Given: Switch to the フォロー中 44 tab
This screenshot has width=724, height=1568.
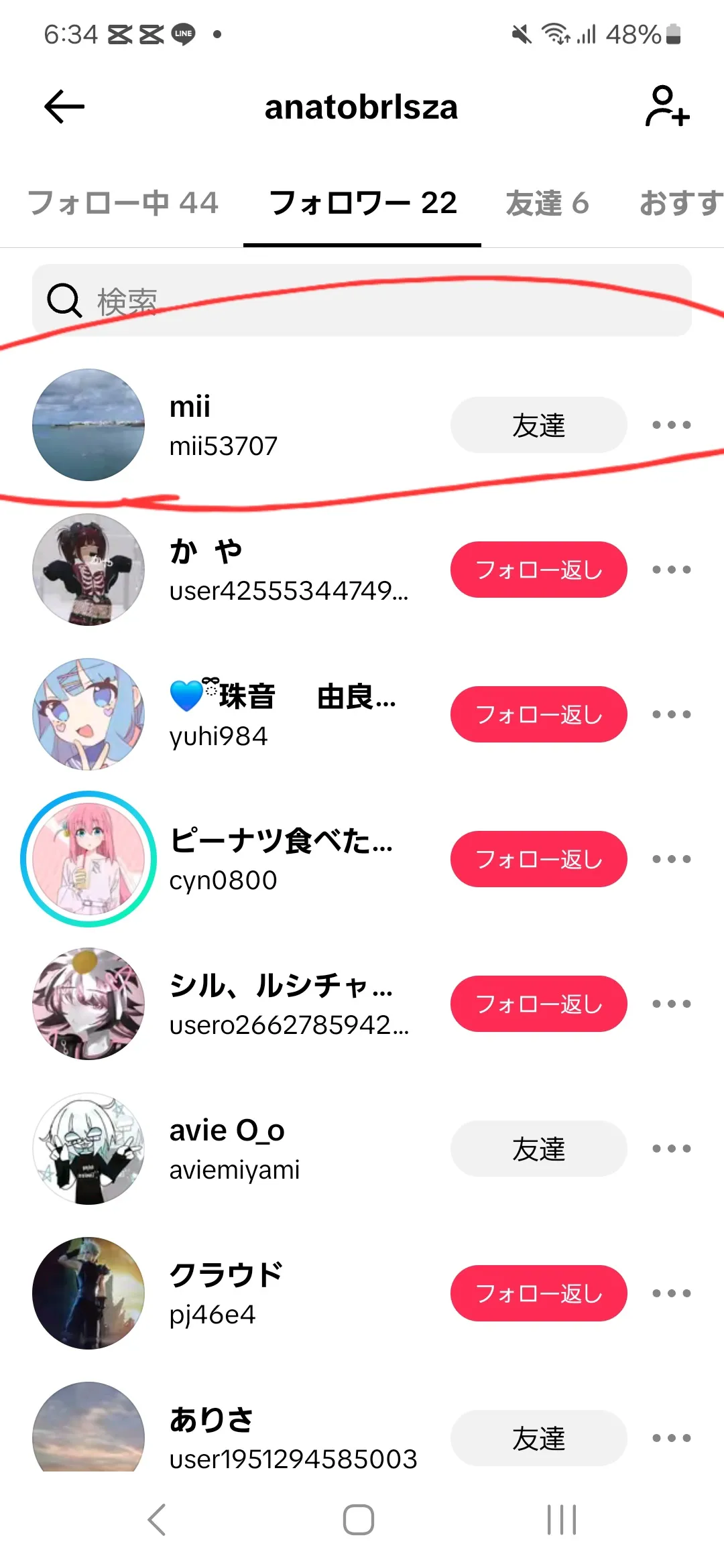Looking at the screenshot, I should click(x=123, y=203).
